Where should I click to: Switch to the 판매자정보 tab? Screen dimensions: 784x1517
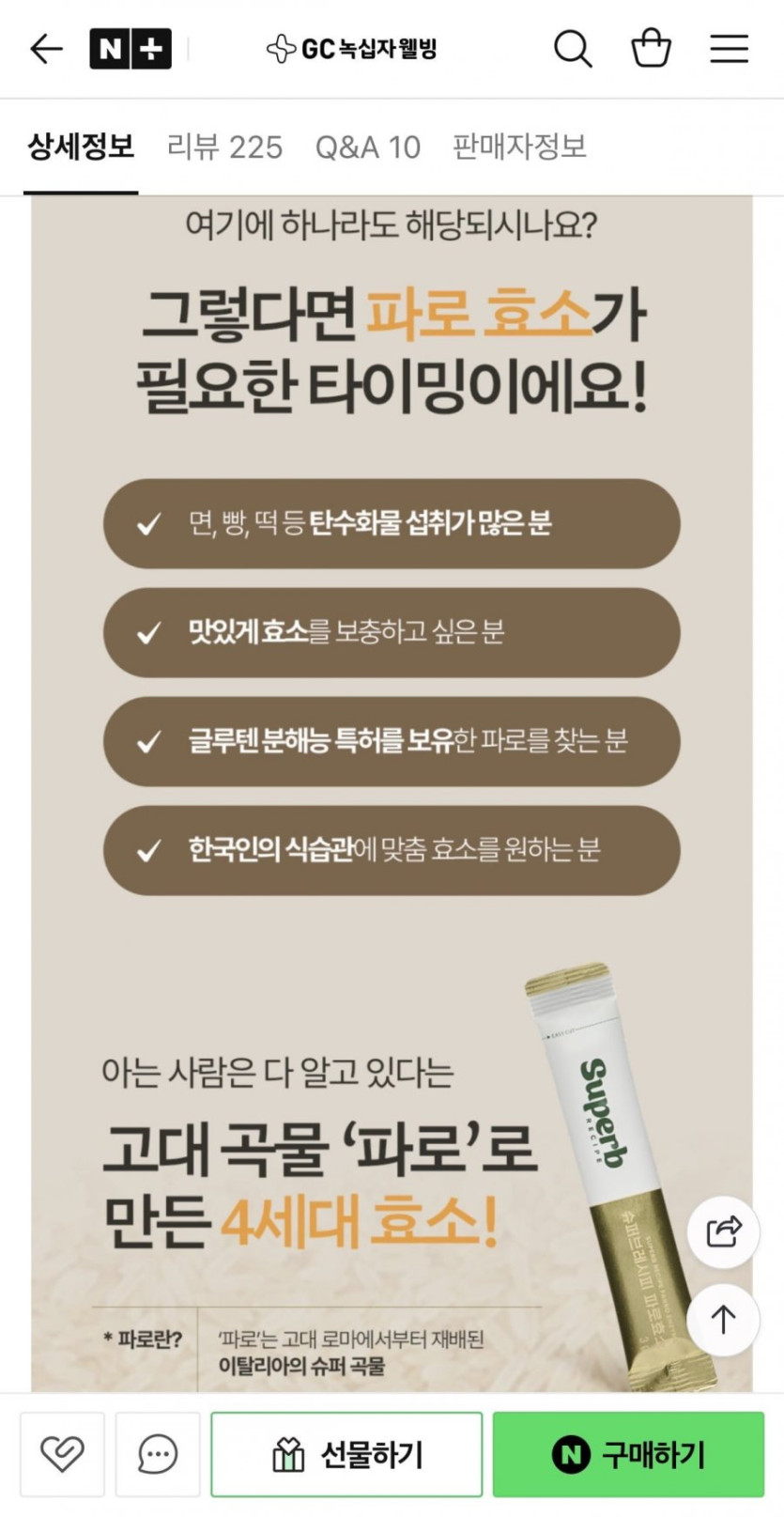pyautogui.click(x=519, y=147)
